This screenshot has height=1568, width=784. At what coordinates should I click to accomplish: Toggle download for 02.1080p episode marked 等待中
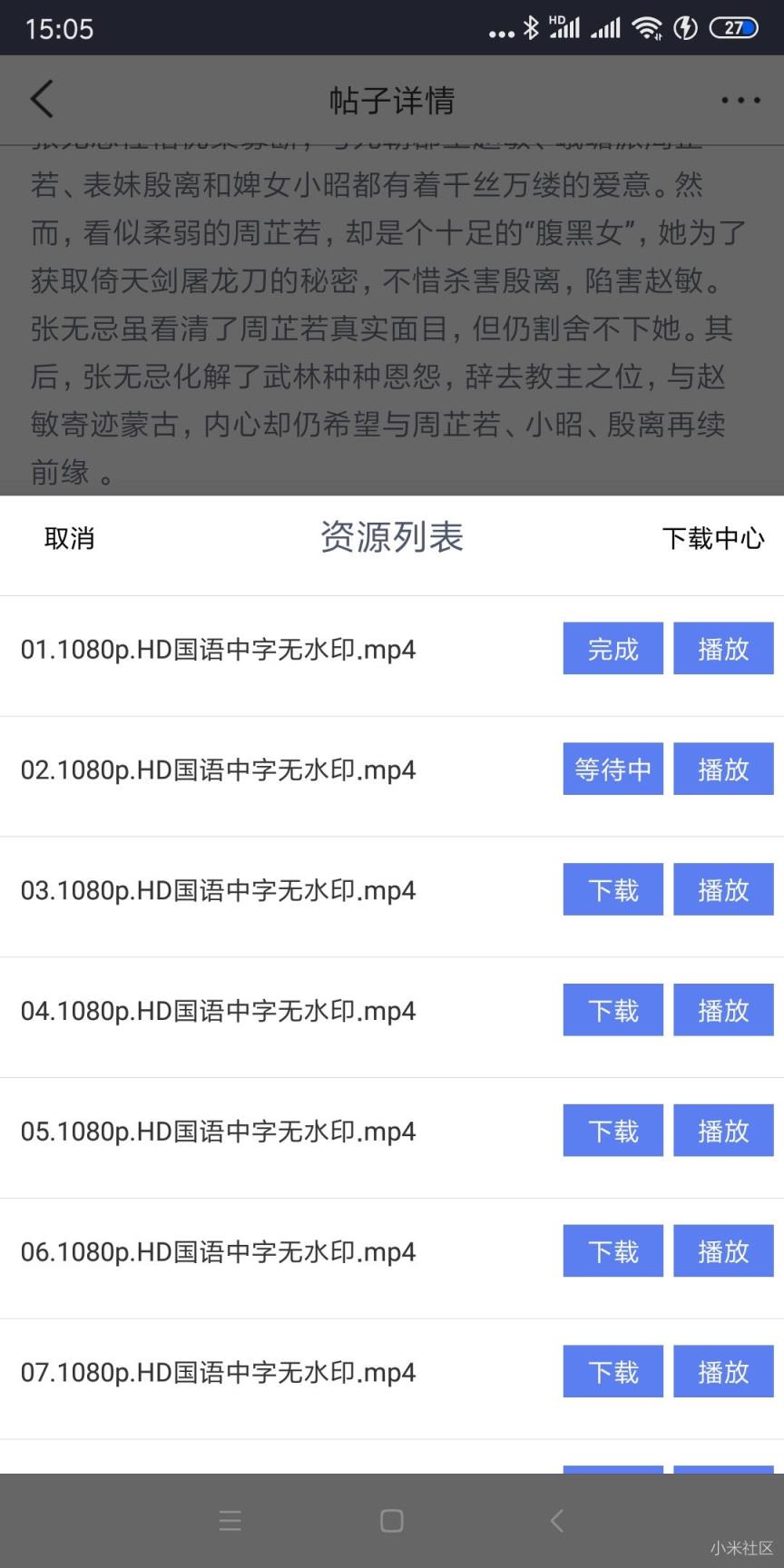612,769
